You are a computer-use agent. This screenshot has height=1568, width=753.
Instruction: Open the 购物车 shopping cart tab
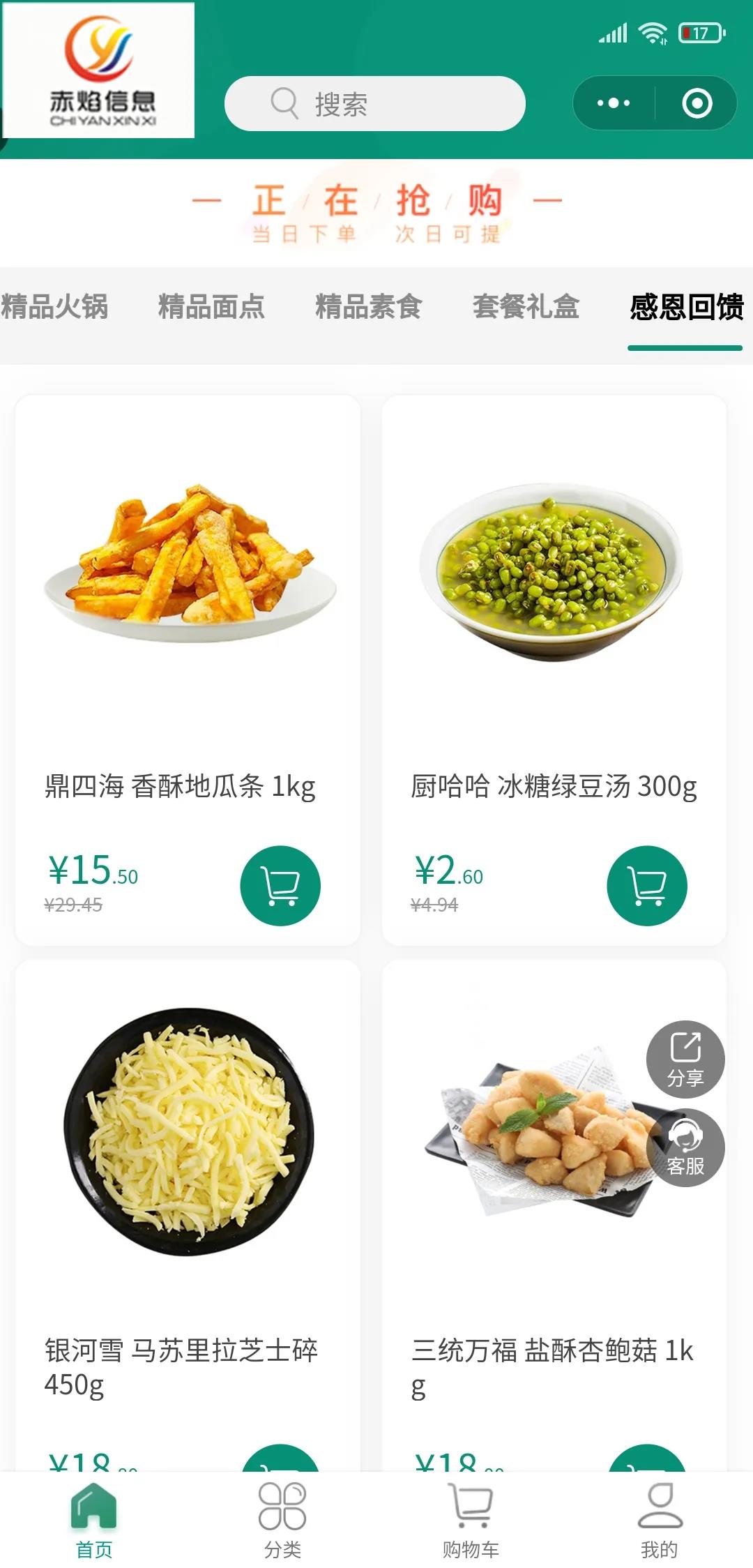coord(471,1521)
